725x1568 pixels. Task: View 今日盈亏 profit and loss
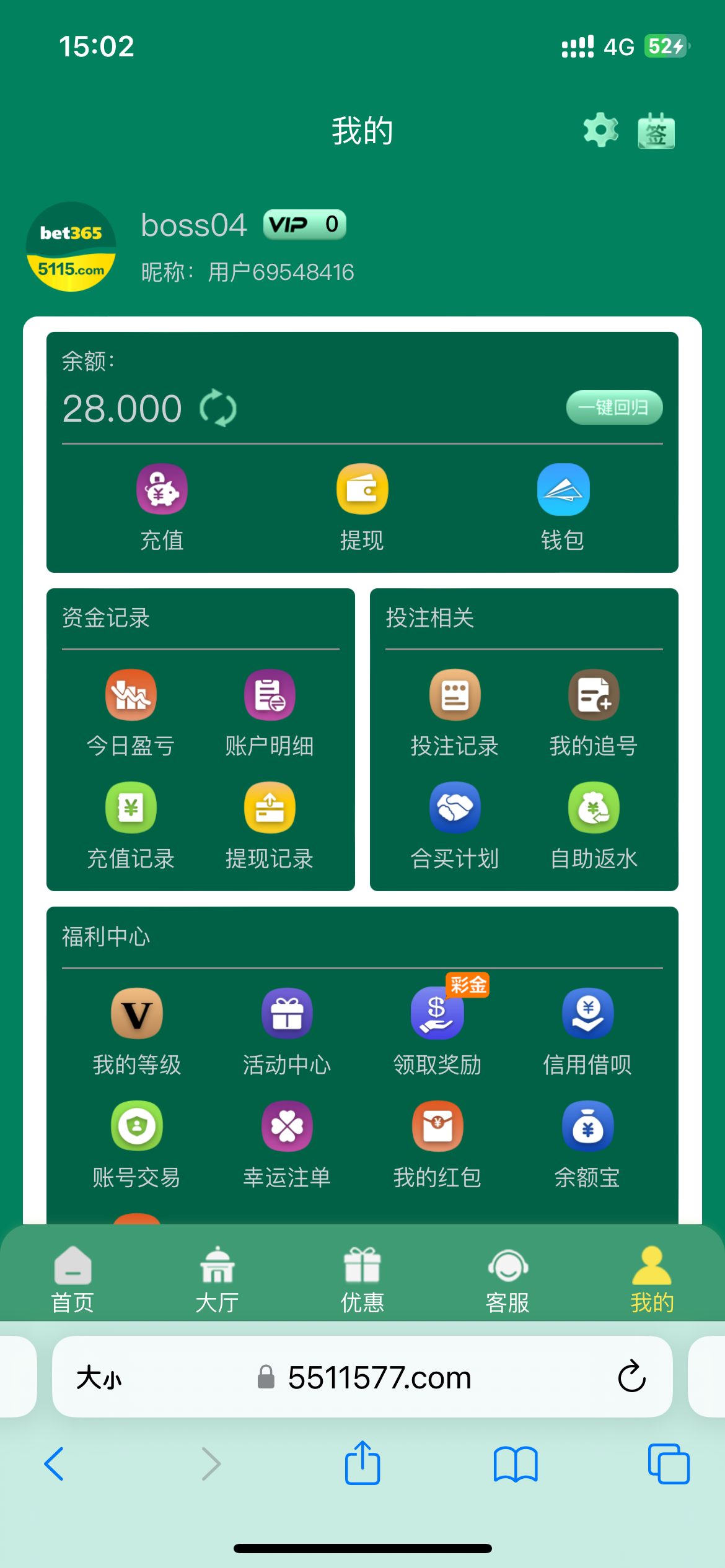click(131, 712)
